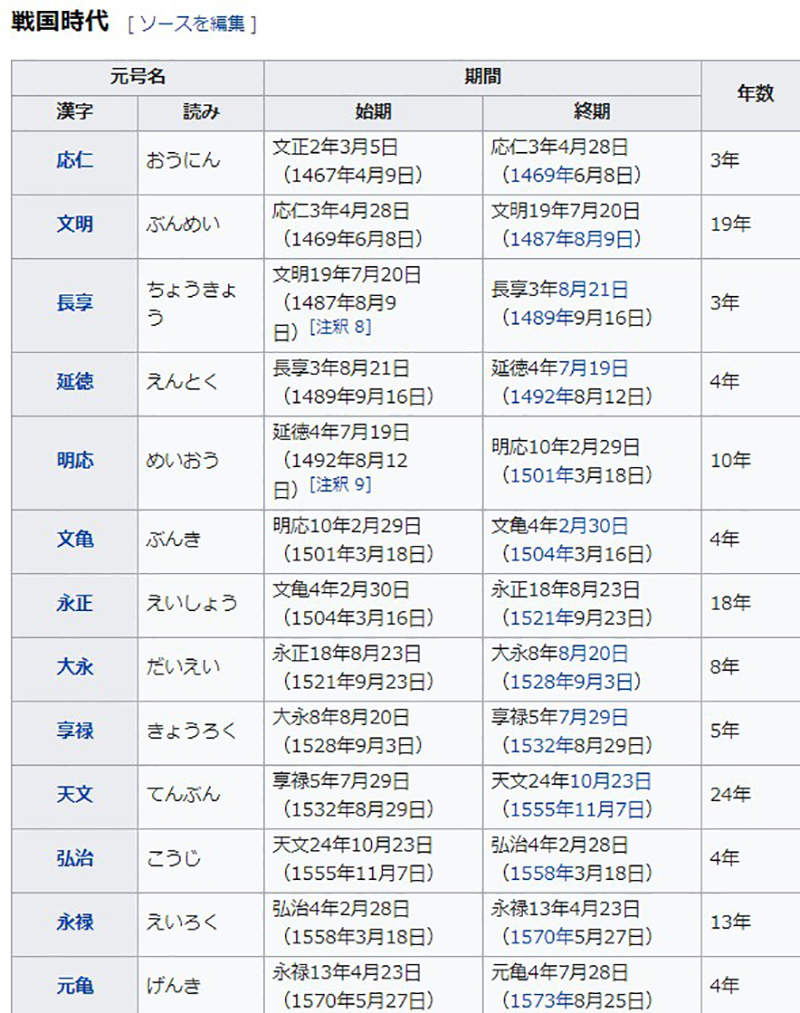
Task: Go to the 長享 era page
Action: coord(75,302)
